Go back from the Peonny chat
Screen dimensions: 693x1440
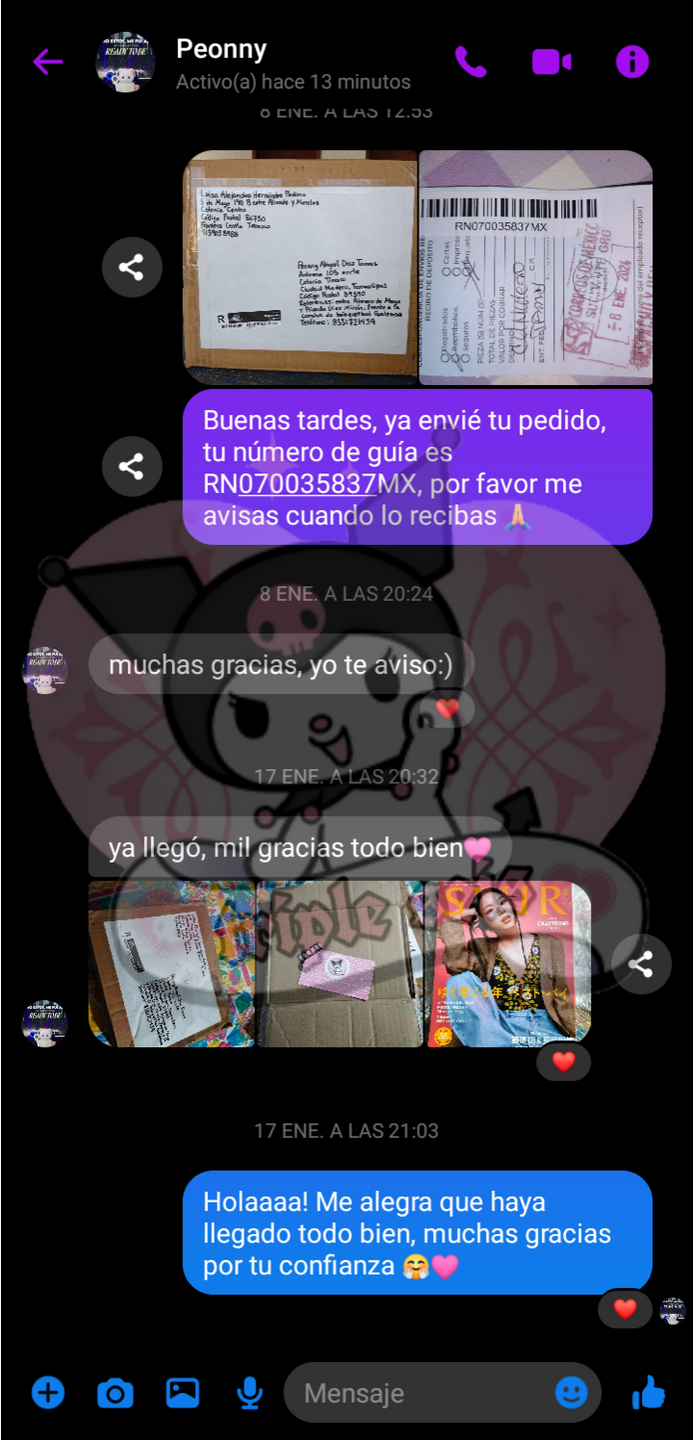pyautogui.click(x=47, y=62)
